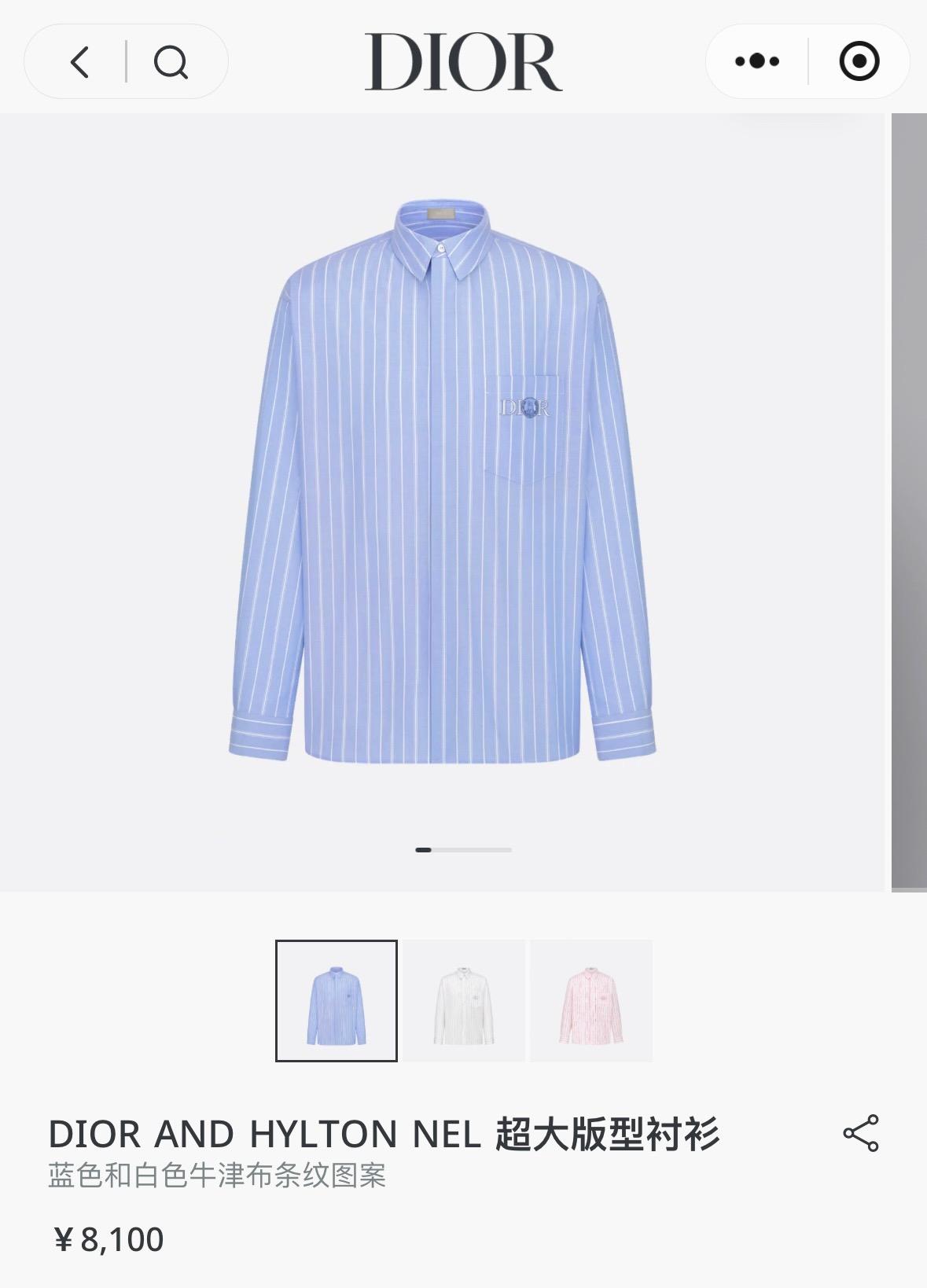Image resolution: width=927 pixels, height=1288 pixels.
Task: Open the main blue shirt product image
Action: coord(442,481)
